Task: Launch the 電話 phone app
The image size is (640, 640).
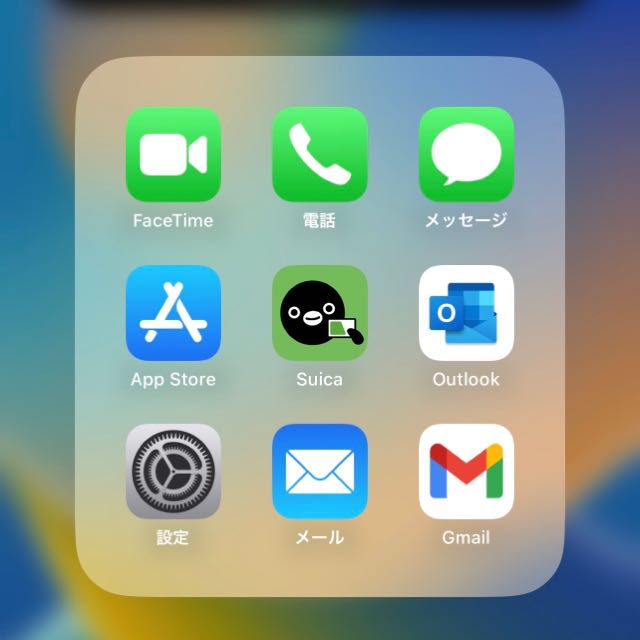Action: (320, 155)
